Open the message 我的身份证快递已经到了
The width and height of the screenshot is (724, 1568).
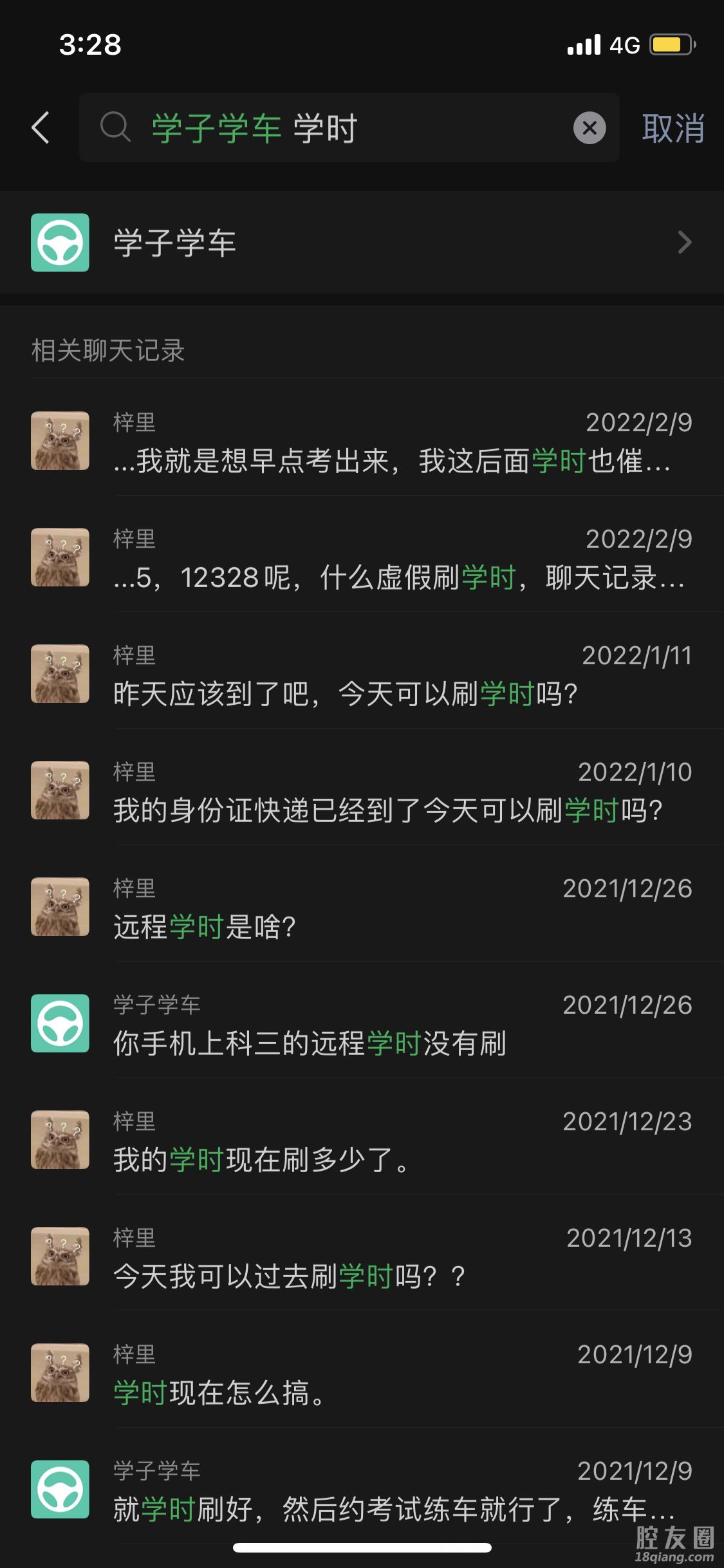393,791
